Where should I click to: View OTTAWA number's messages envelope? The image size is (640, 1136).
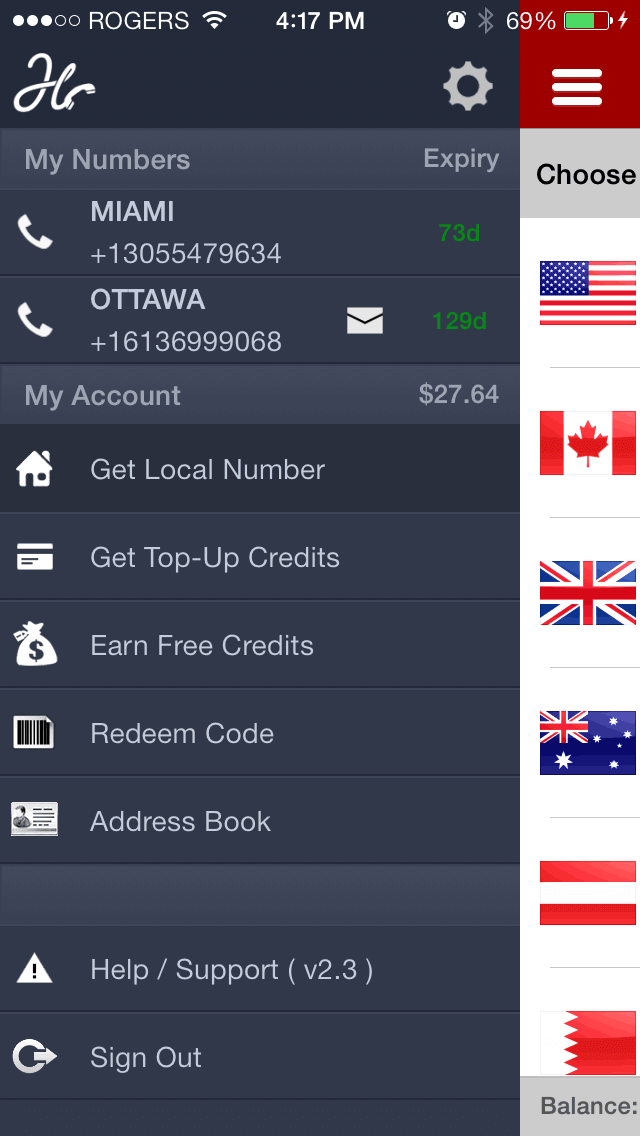(x=365, y=321)
